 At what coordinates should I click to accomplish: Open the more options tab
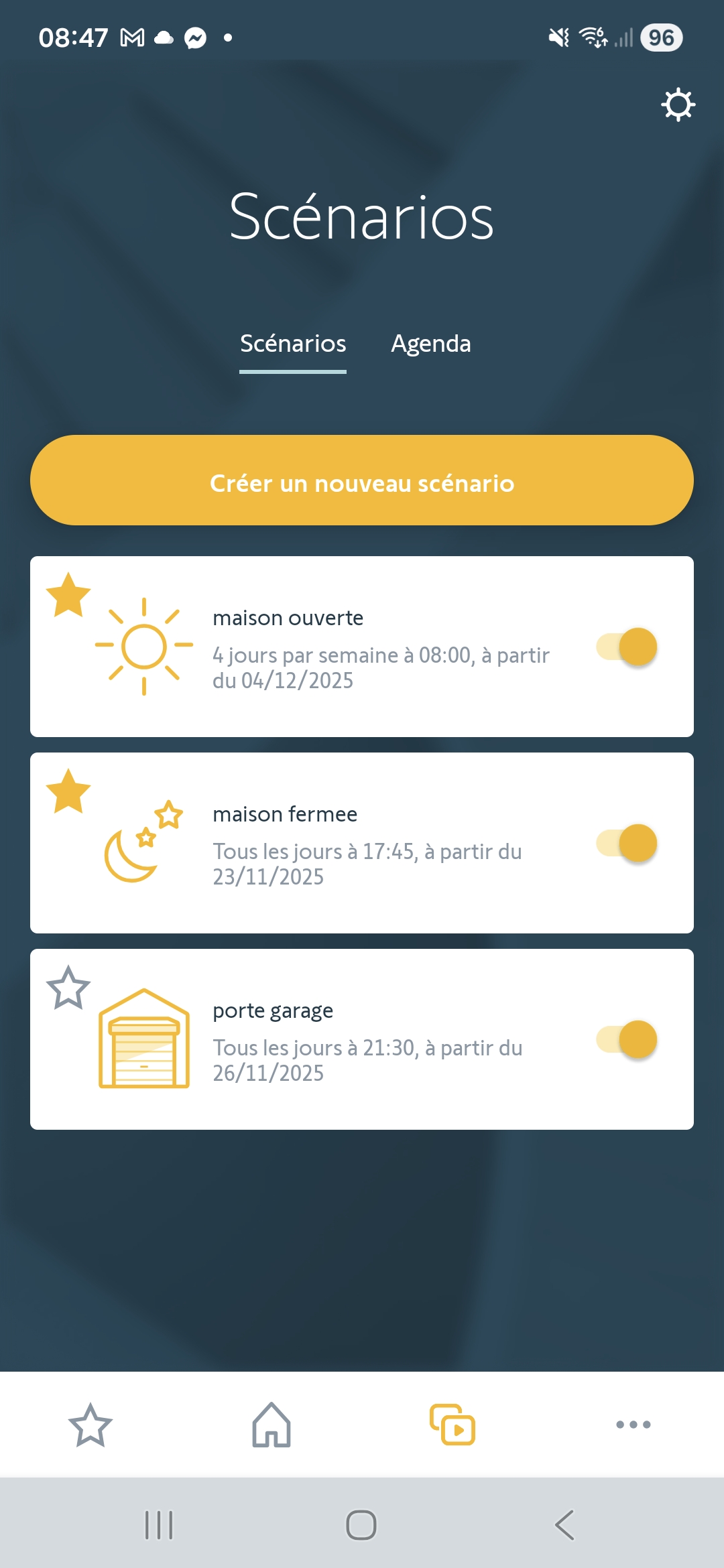coord(633,1425)
